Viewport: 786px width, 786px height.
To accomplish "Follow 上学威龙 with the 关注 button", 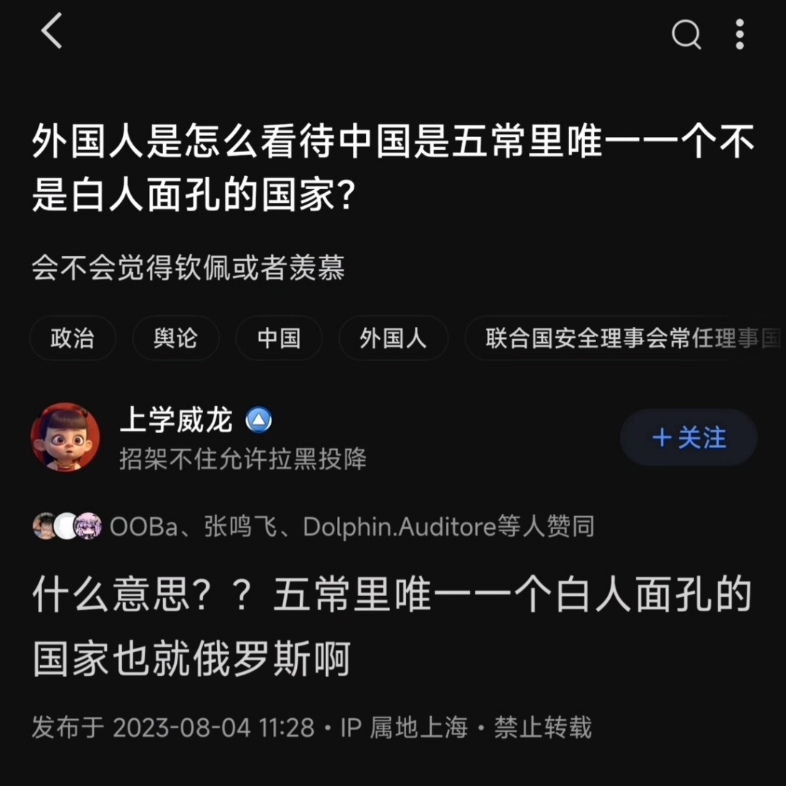I will coord(689,437).
